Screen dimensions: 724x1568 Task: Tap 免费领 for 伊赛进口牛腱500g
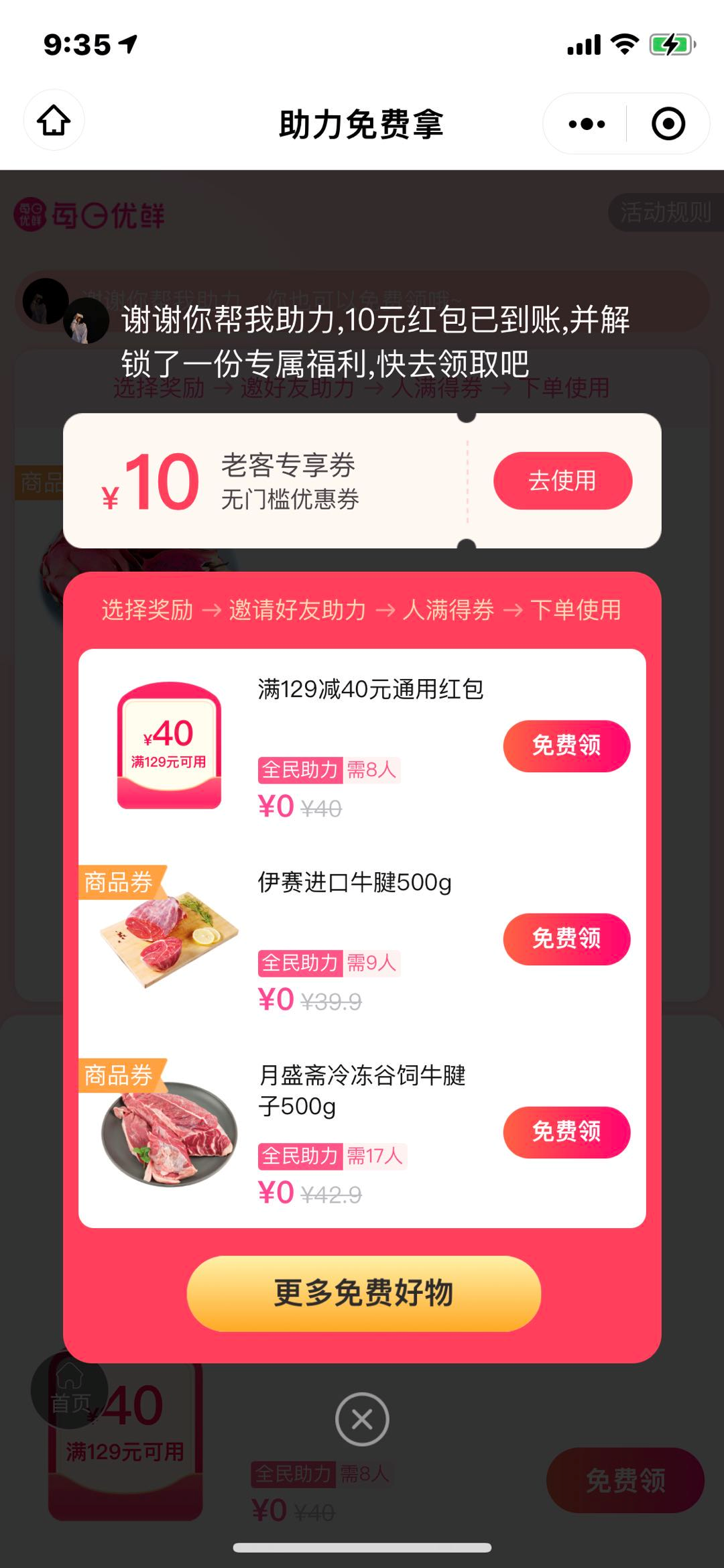(x=566, y=939)
